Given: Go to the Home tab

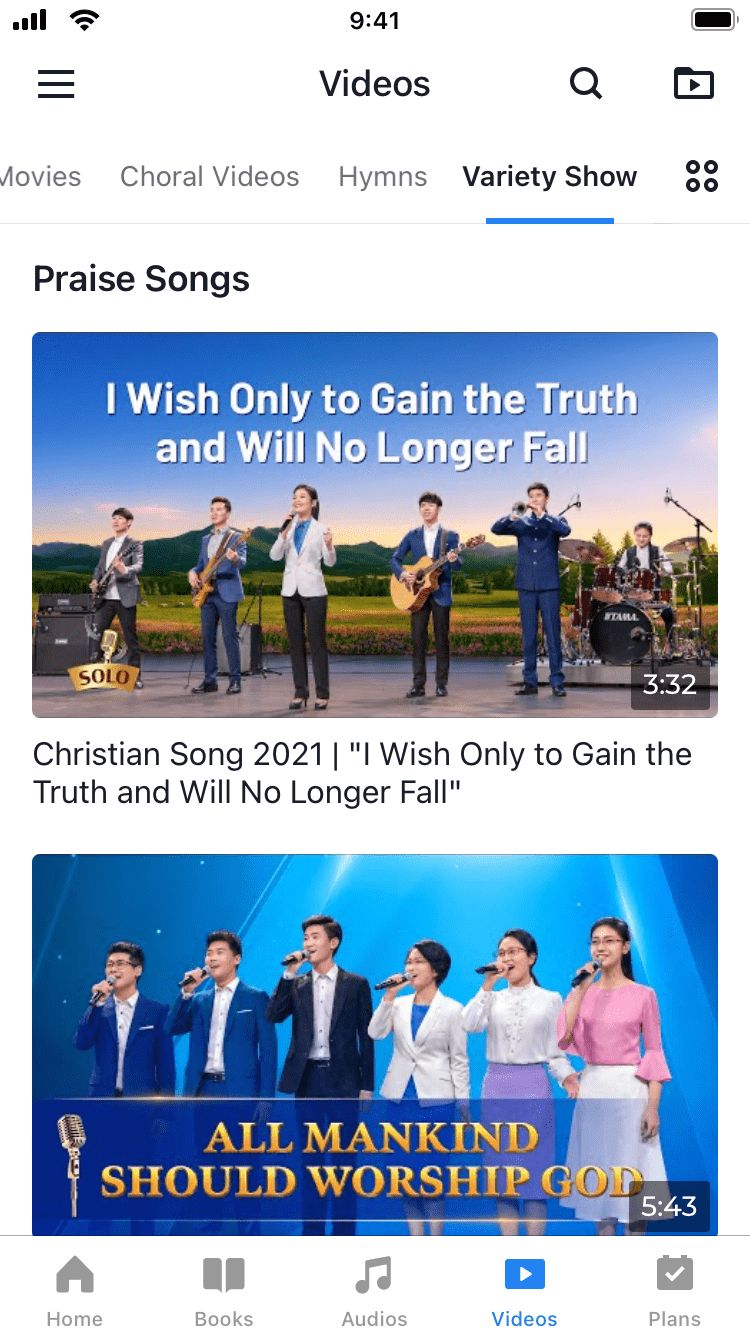Looking at the screenshot, I should (x=75, y=1290).
